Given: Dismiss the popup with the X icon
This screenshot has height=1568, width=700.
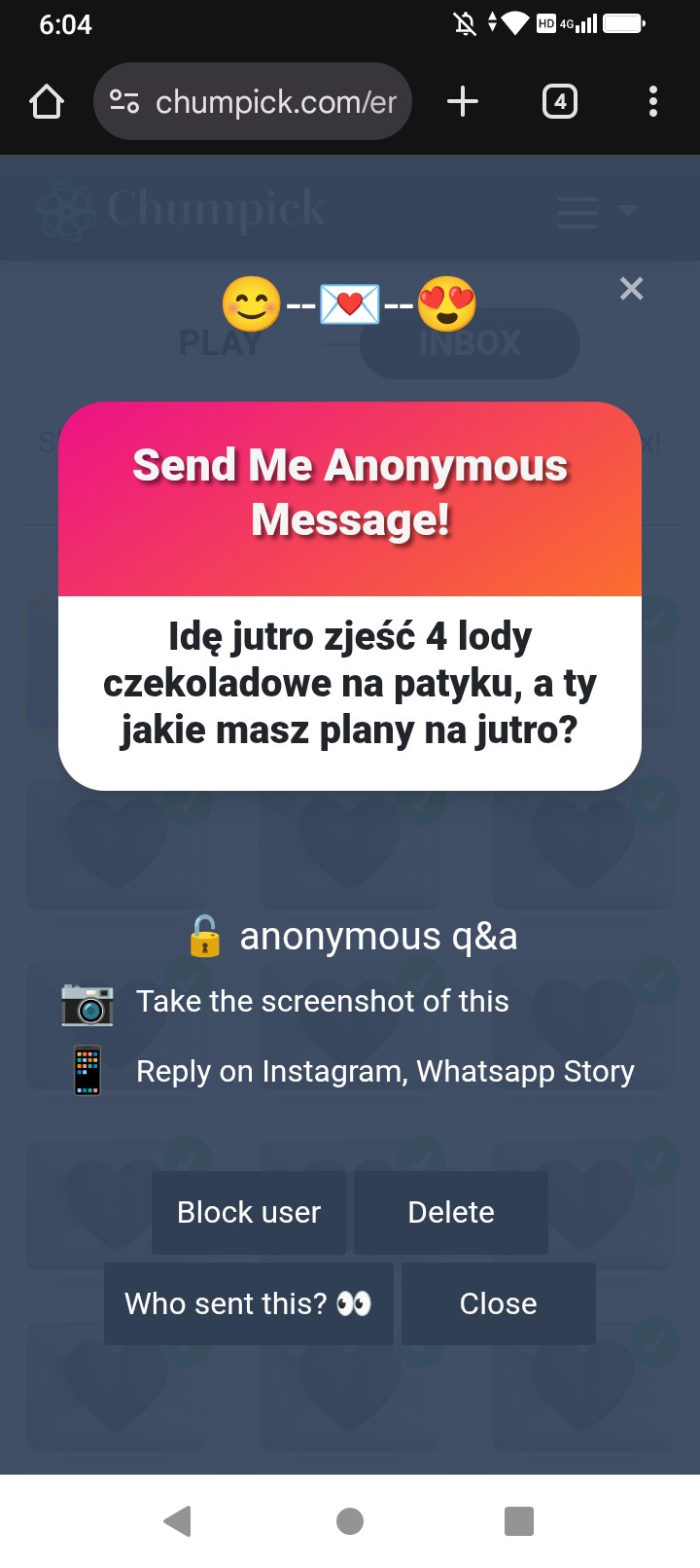Looking at the screenshot, I should coord(631,289).
